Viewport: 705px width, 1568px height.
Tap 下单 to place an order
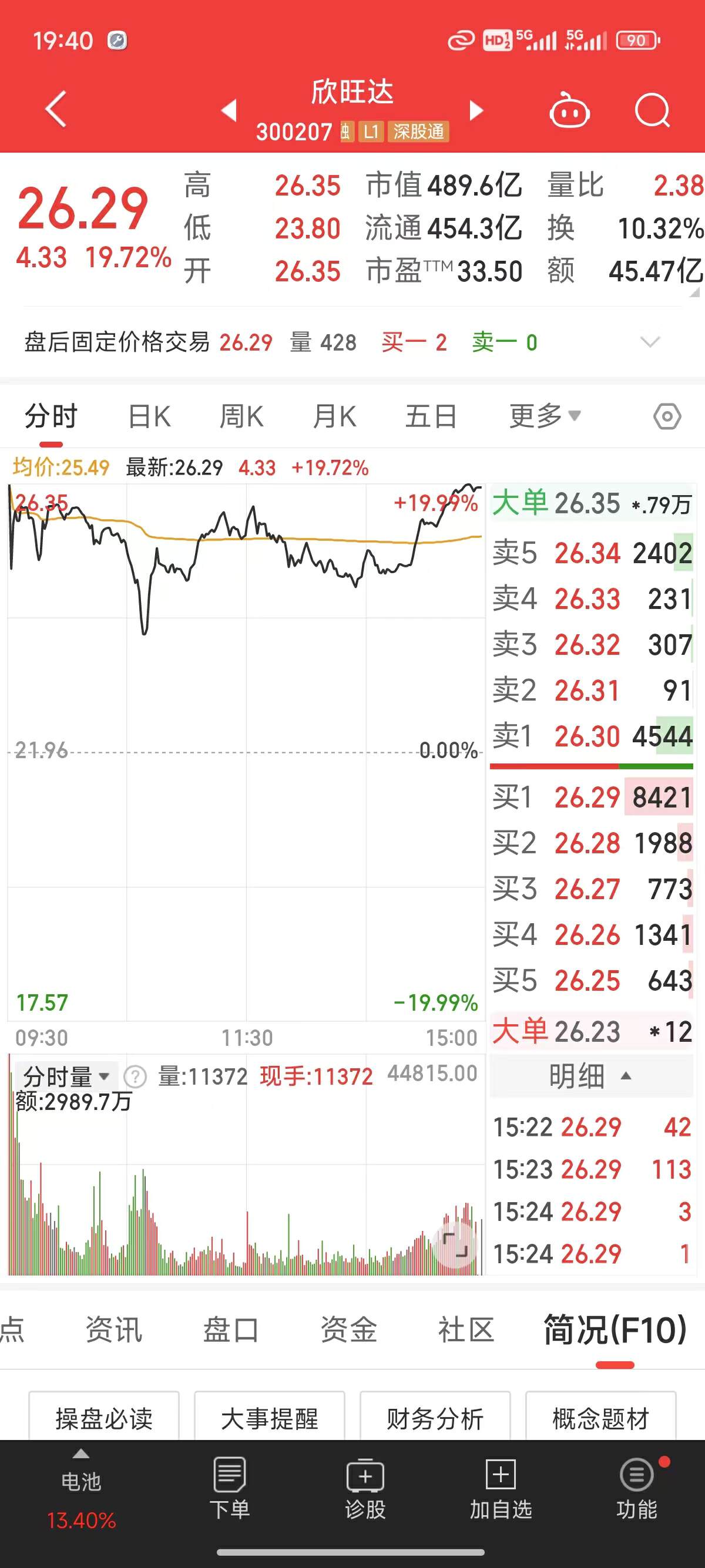[x=230, y=1488]
